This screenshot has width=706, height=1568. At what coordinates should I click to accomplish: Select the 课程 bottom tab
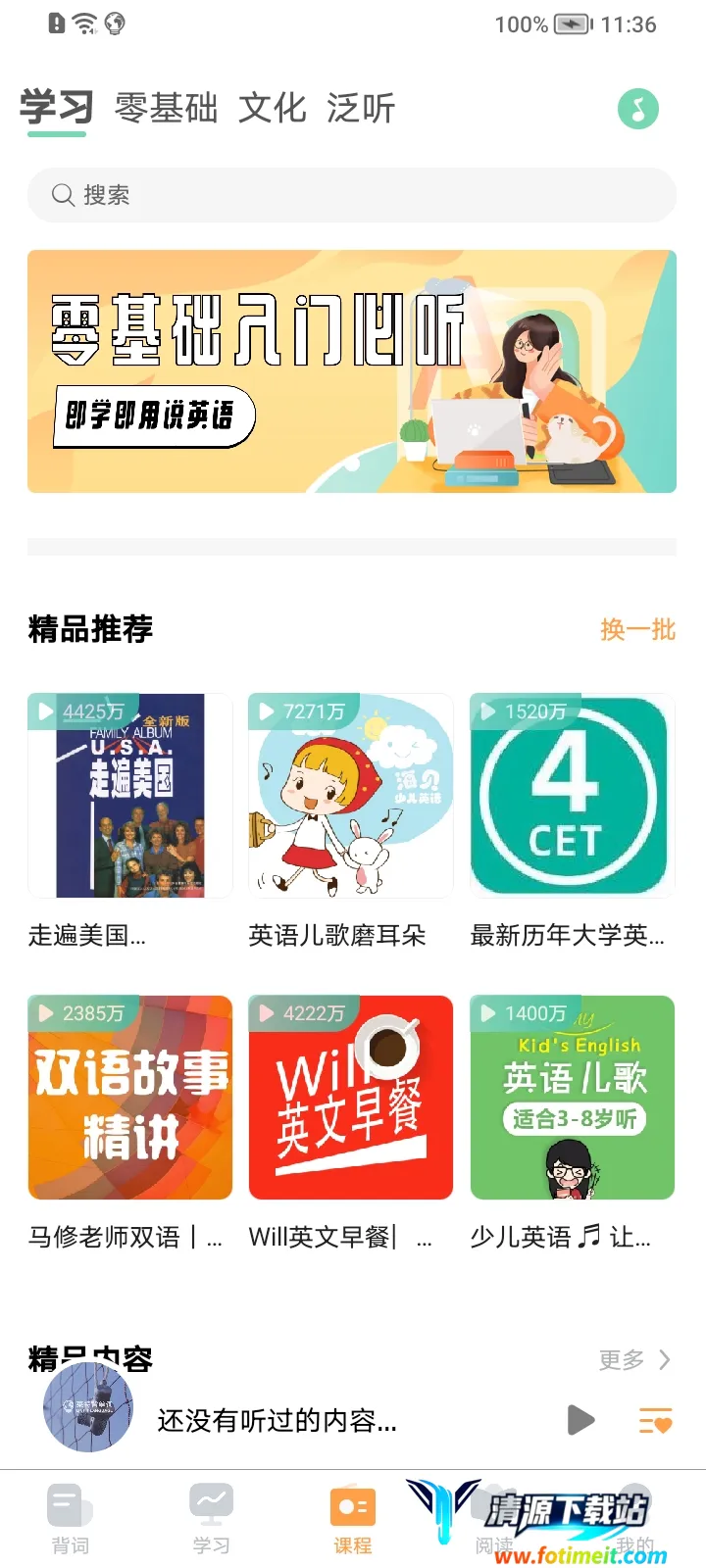[x=352, y=1518]
